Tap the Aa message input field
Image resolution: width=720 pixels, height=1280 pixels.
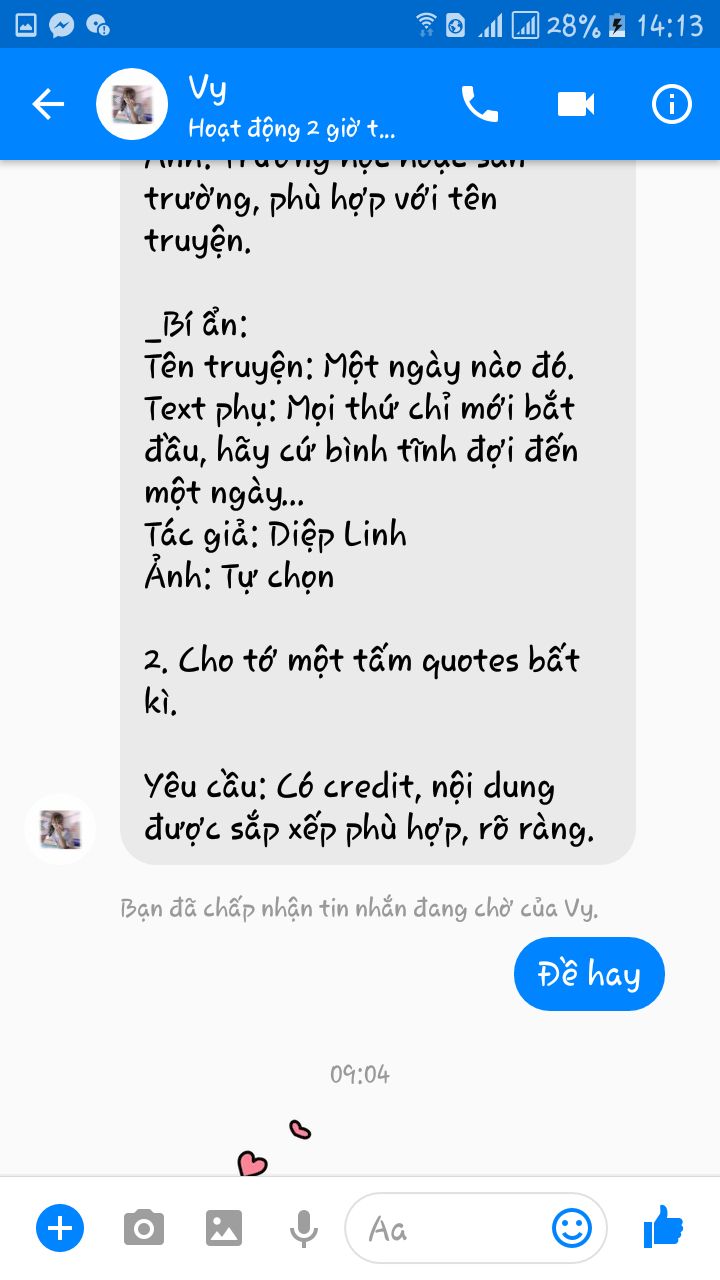click(x=450, y=1228)
